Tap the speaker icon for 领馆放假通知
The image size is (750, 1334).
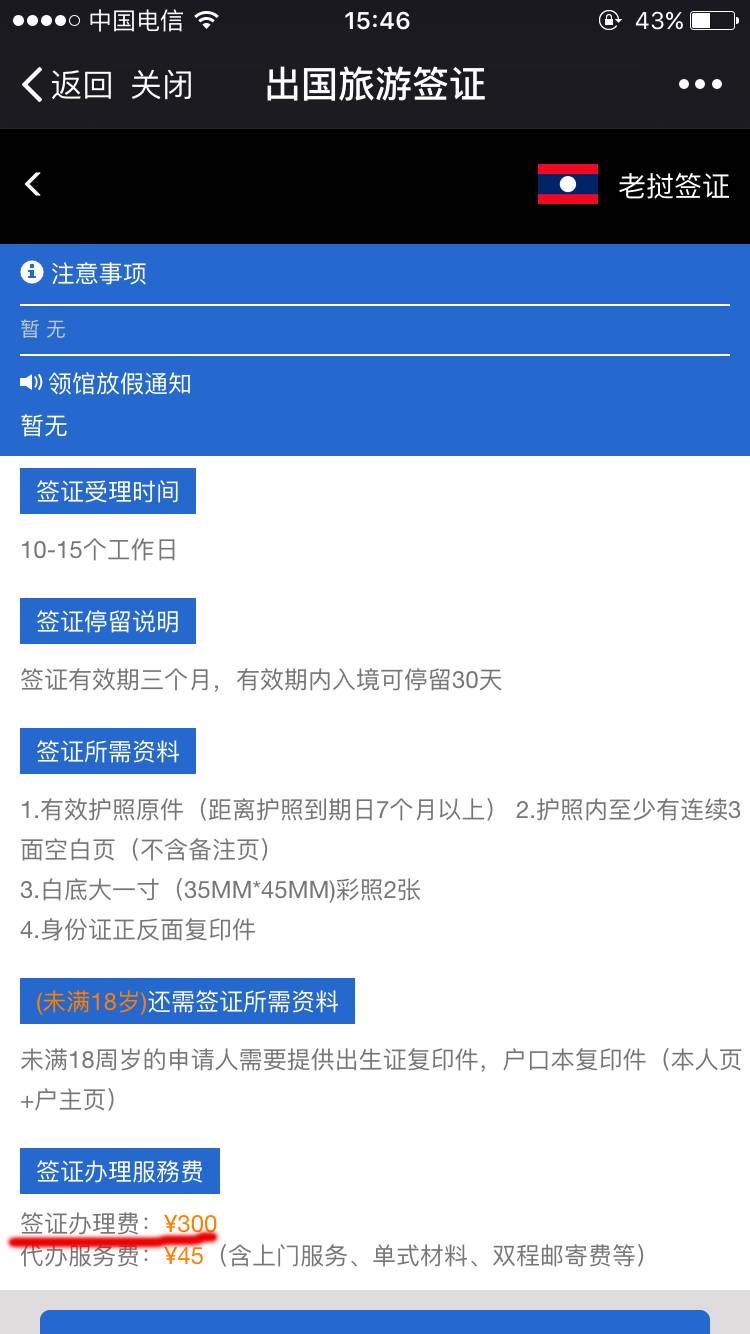click(x=31, y=382)
